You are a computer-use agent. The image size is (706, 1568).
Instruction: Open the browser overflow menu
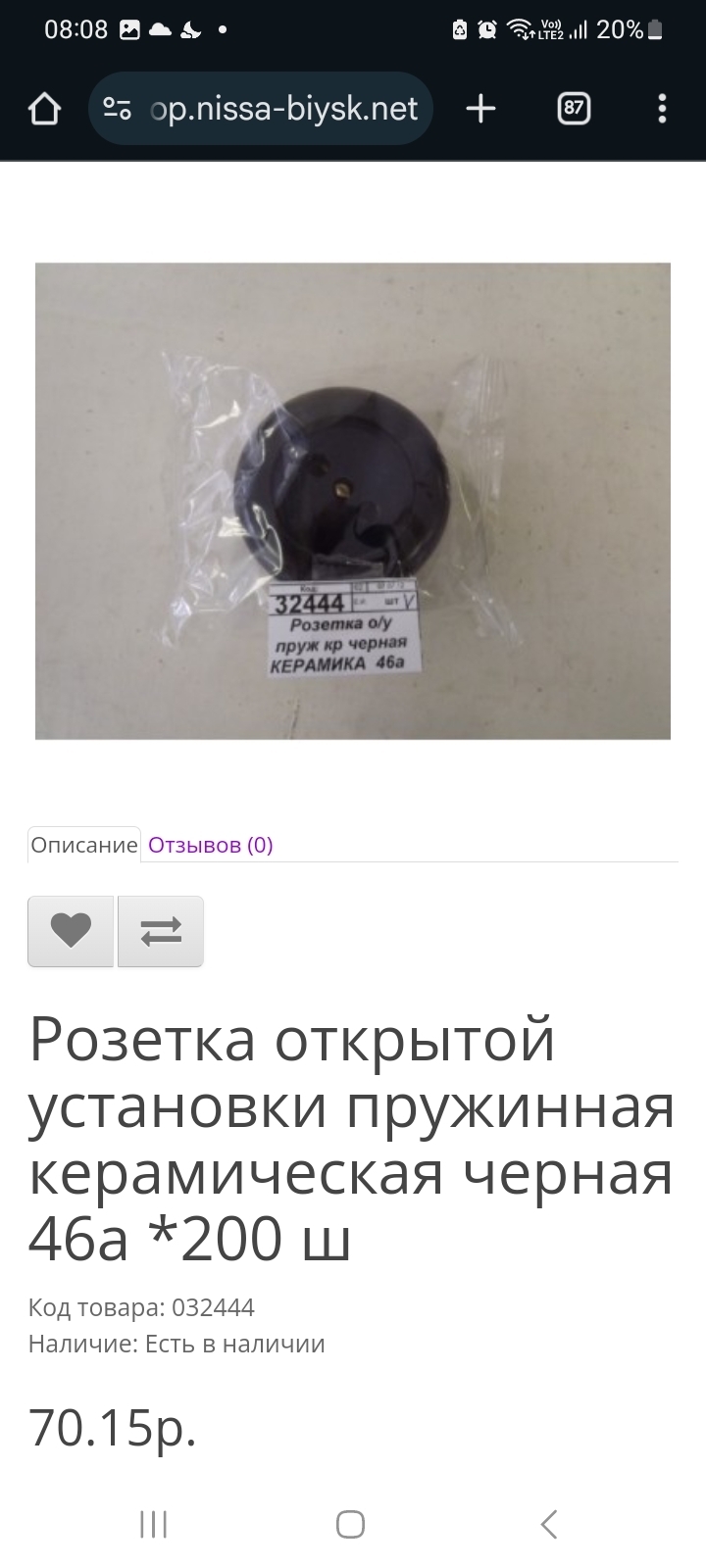(662, 109)
